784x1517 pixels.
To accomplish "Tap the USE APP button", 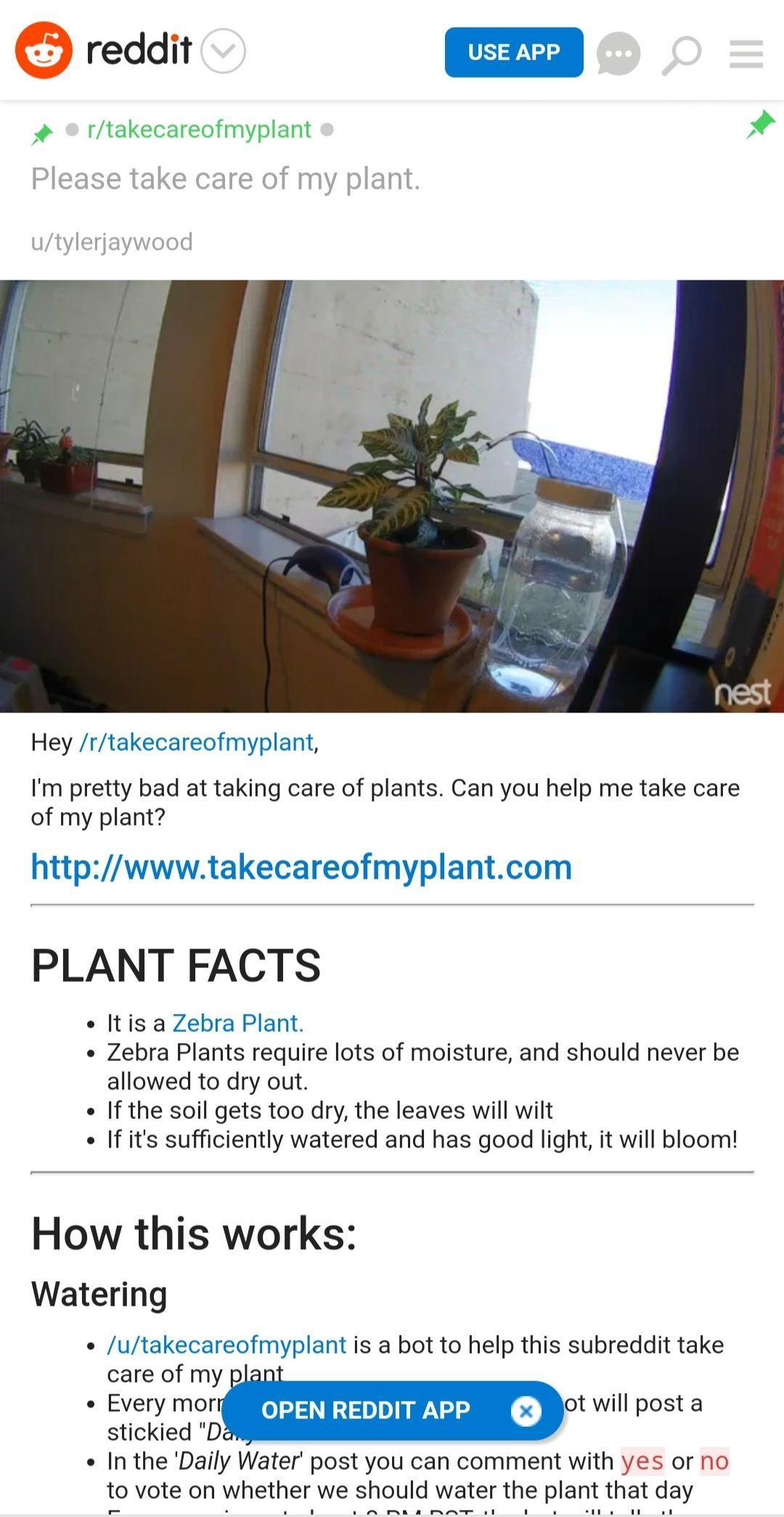I will 513,52.
